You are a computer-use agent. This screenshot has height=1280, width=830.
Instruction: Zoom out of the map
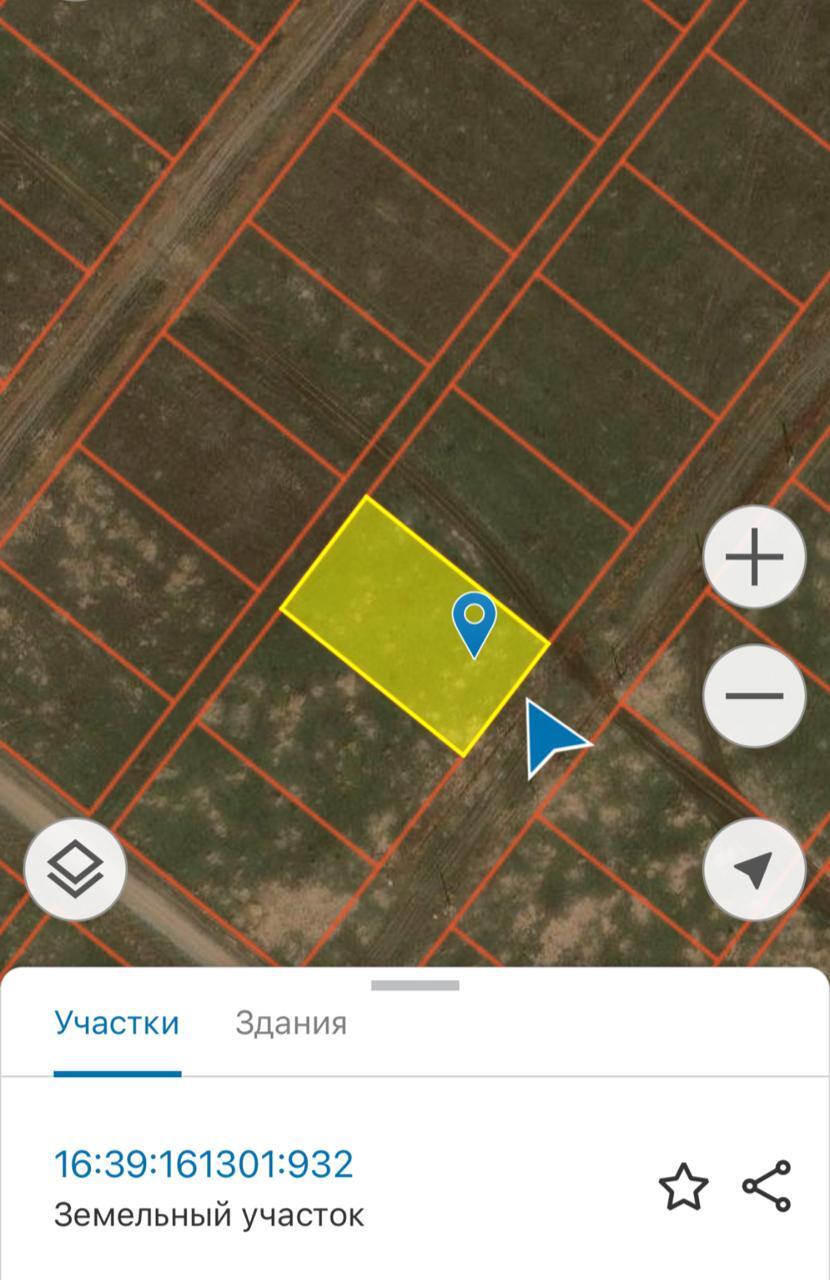754,696
